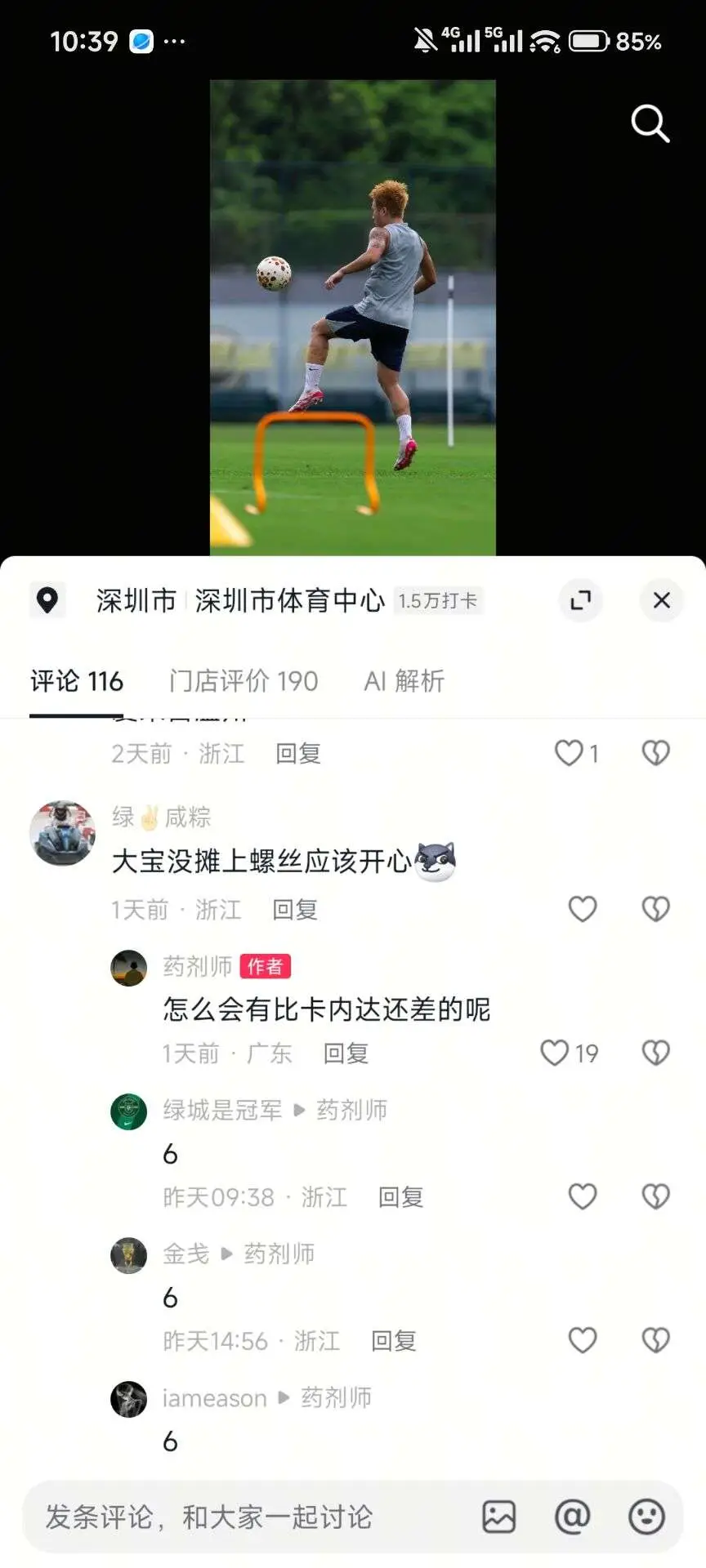
Task: Select the 评论 116 tab
Action: (77, 680)
